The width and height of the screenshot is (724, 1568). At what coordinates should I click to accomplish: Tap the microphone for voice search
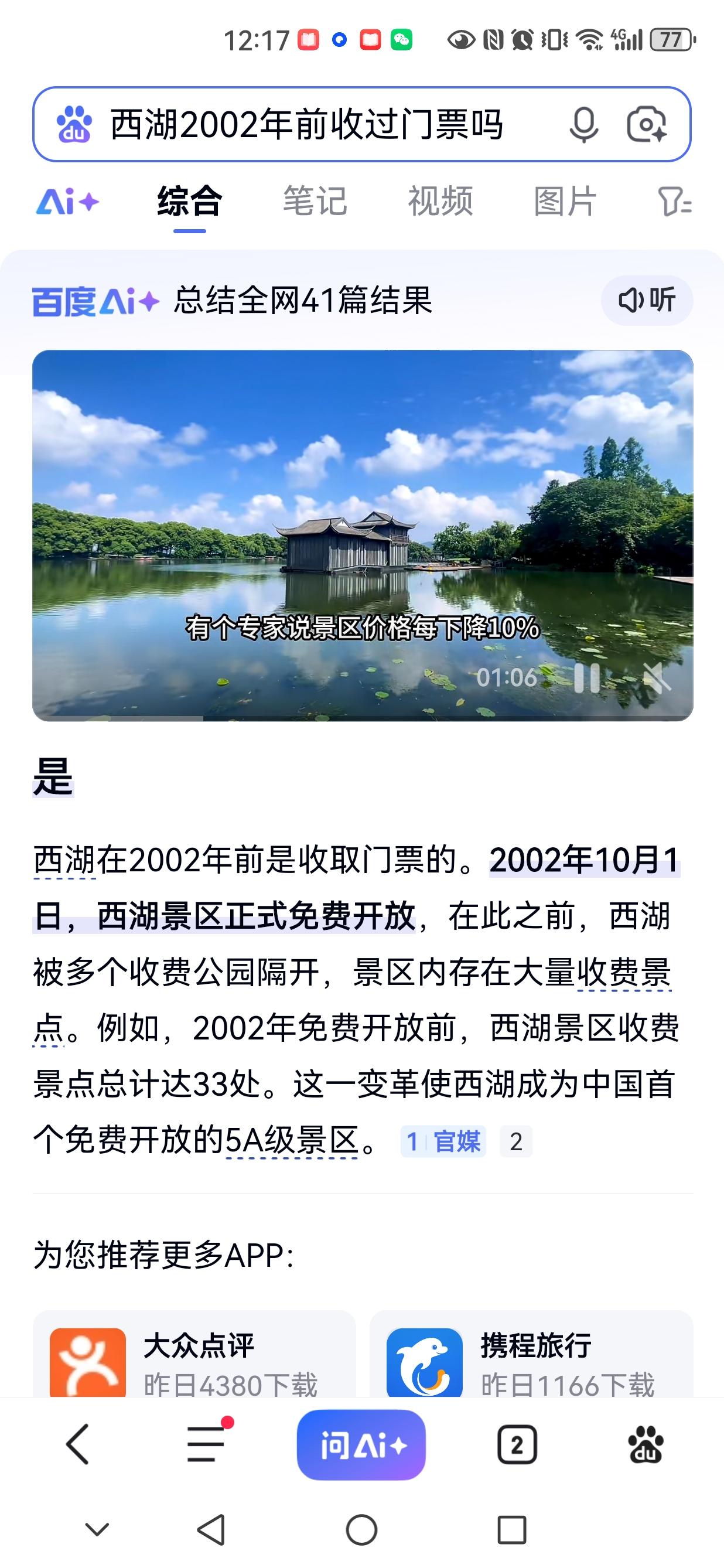[583, 124]
